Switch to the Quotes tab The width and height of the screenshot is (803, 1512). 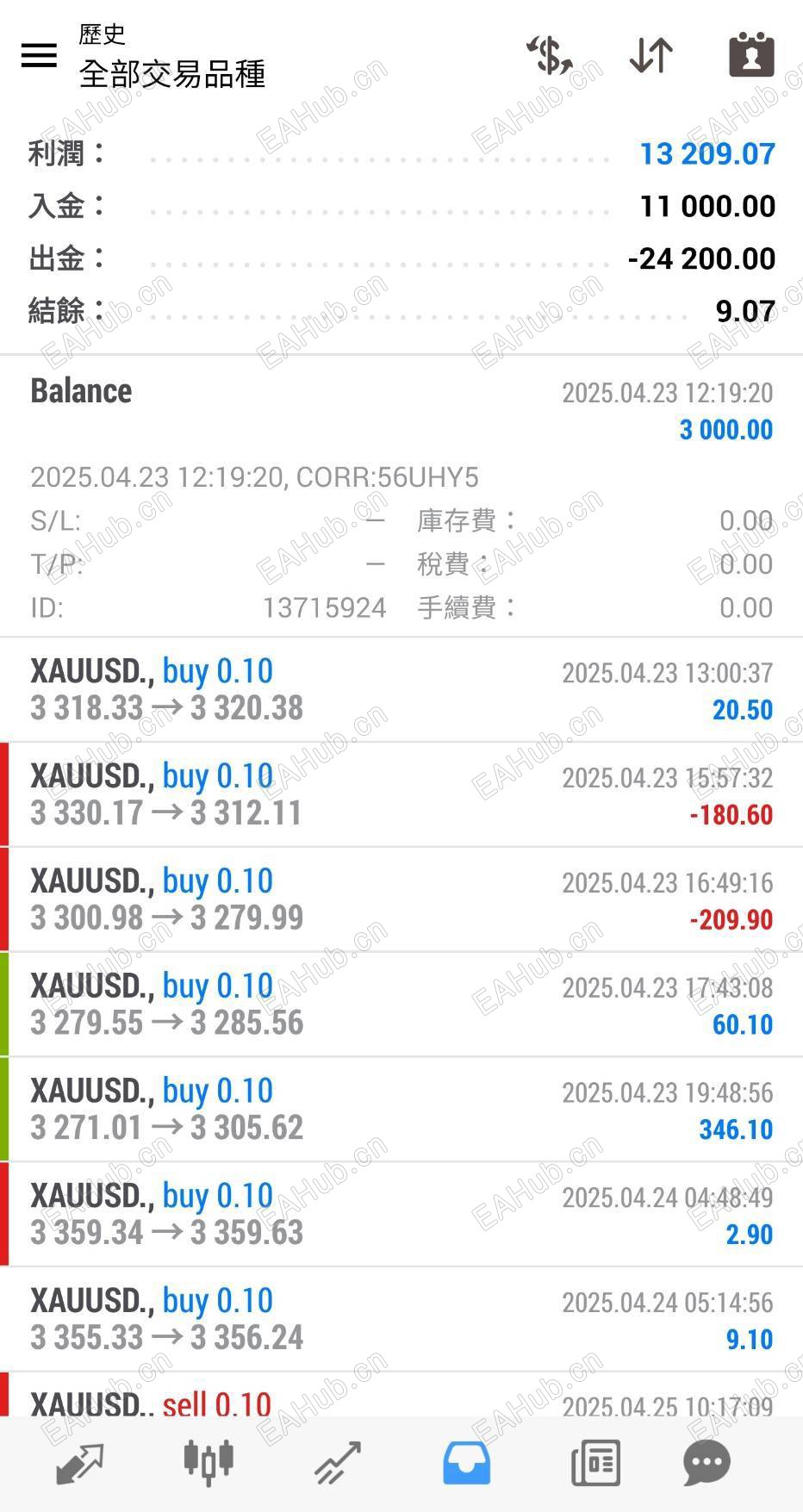click(80, 1463)
